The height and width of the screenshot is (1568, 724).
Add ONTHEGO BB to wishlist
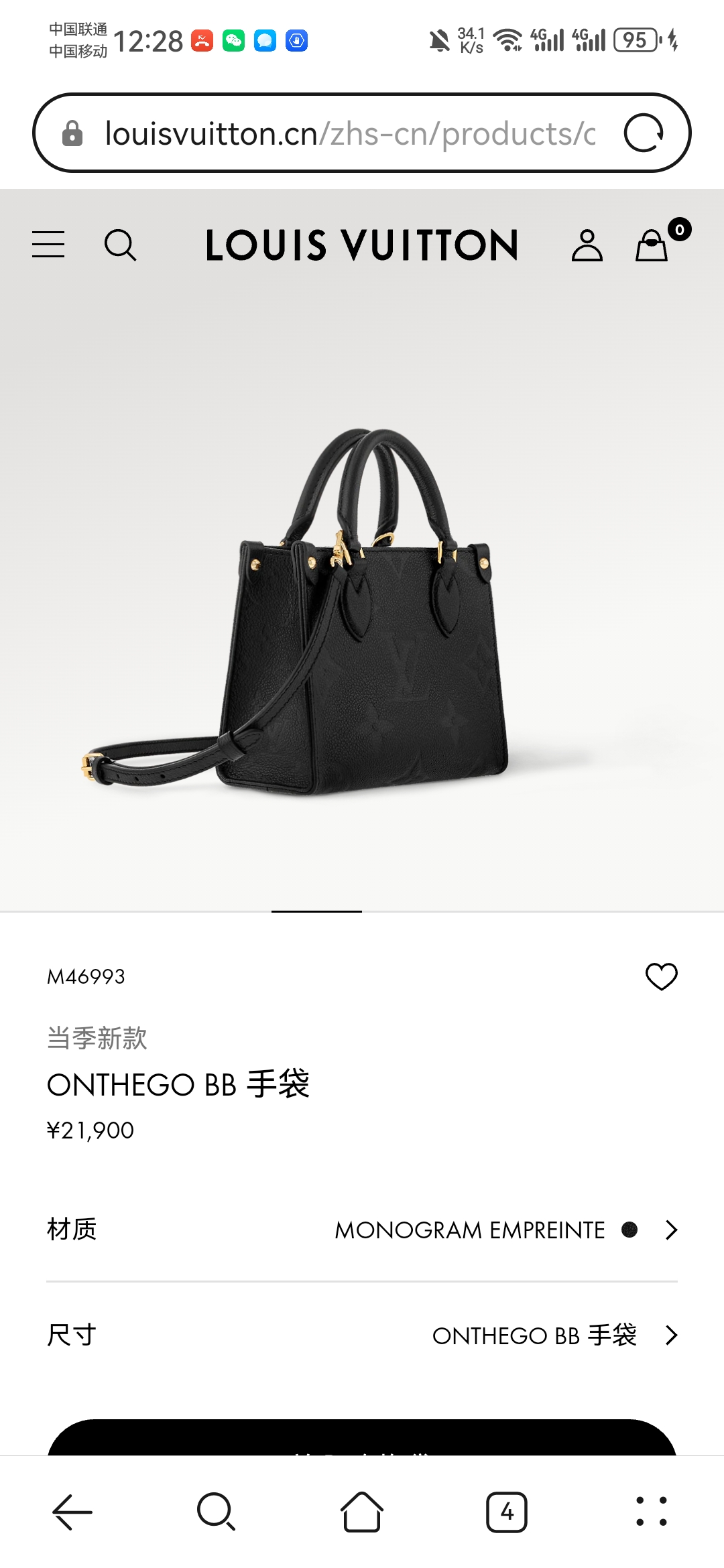[x=662, y=976]
